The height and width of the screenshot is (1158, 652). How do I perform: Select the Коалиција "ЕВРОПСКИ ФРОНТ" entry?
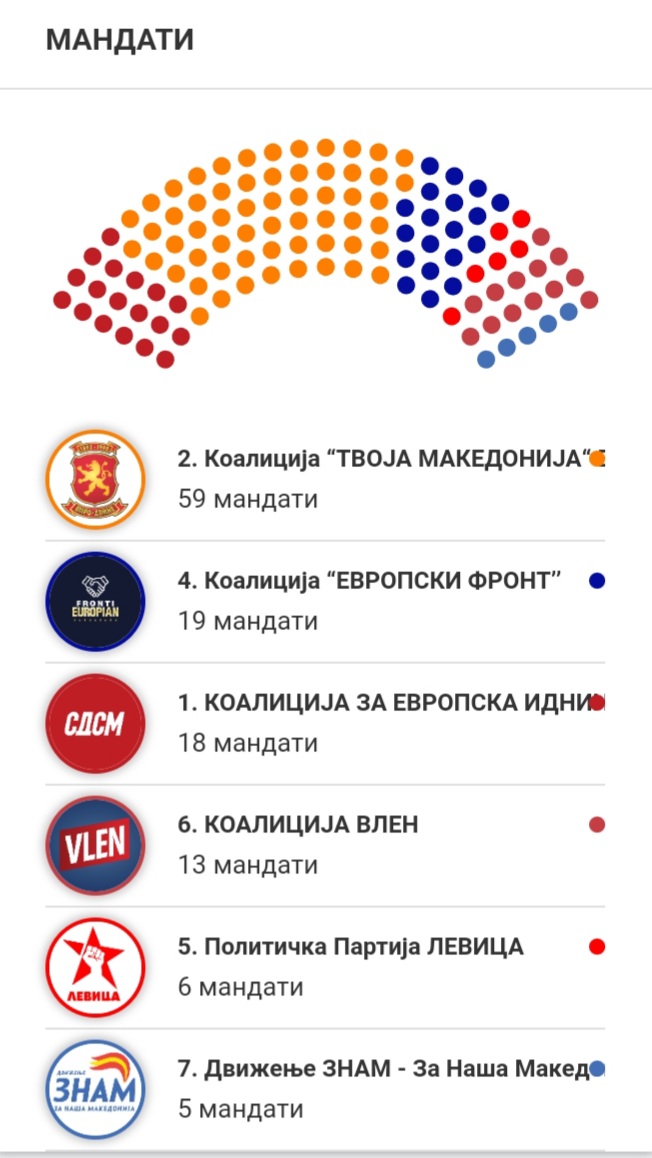[326, 601]
